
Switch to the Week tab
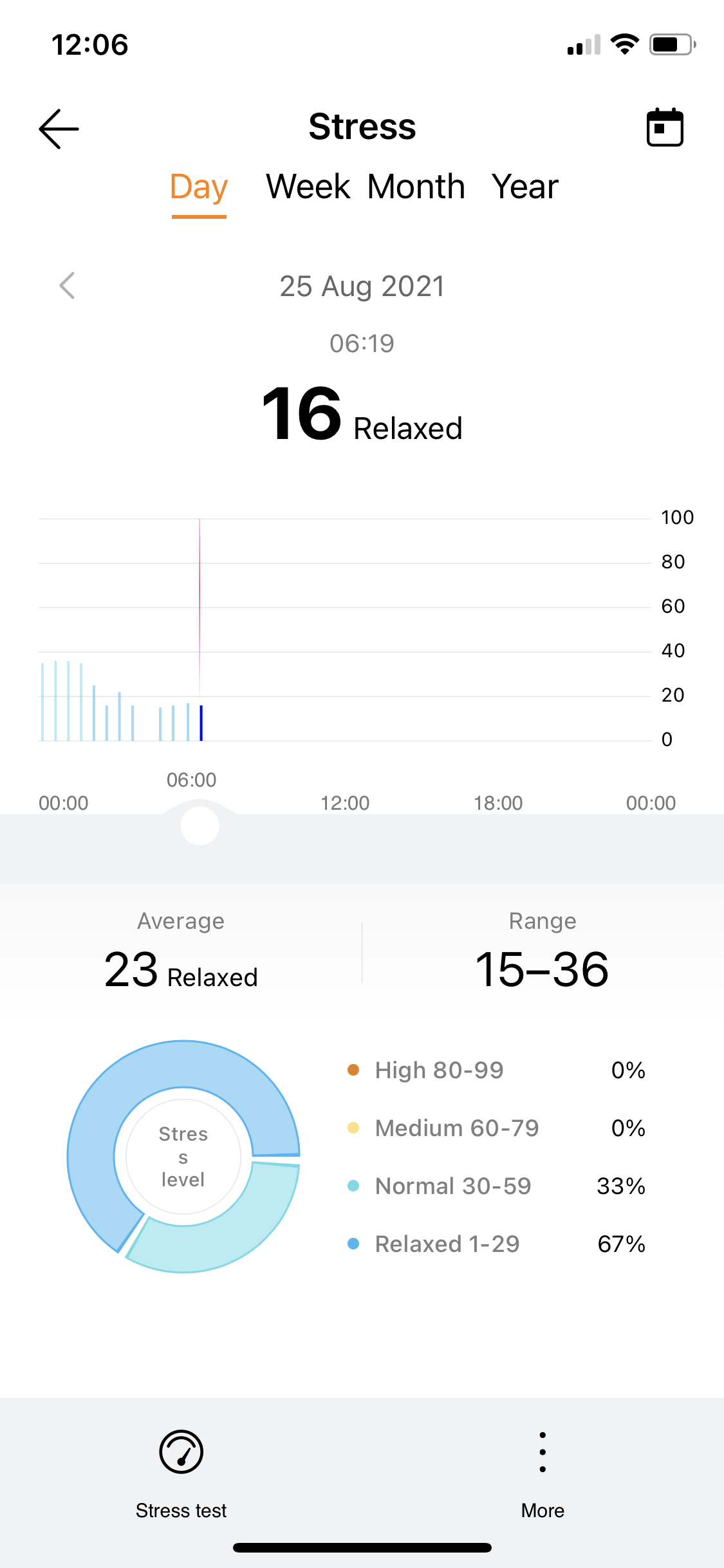(308, 187)
